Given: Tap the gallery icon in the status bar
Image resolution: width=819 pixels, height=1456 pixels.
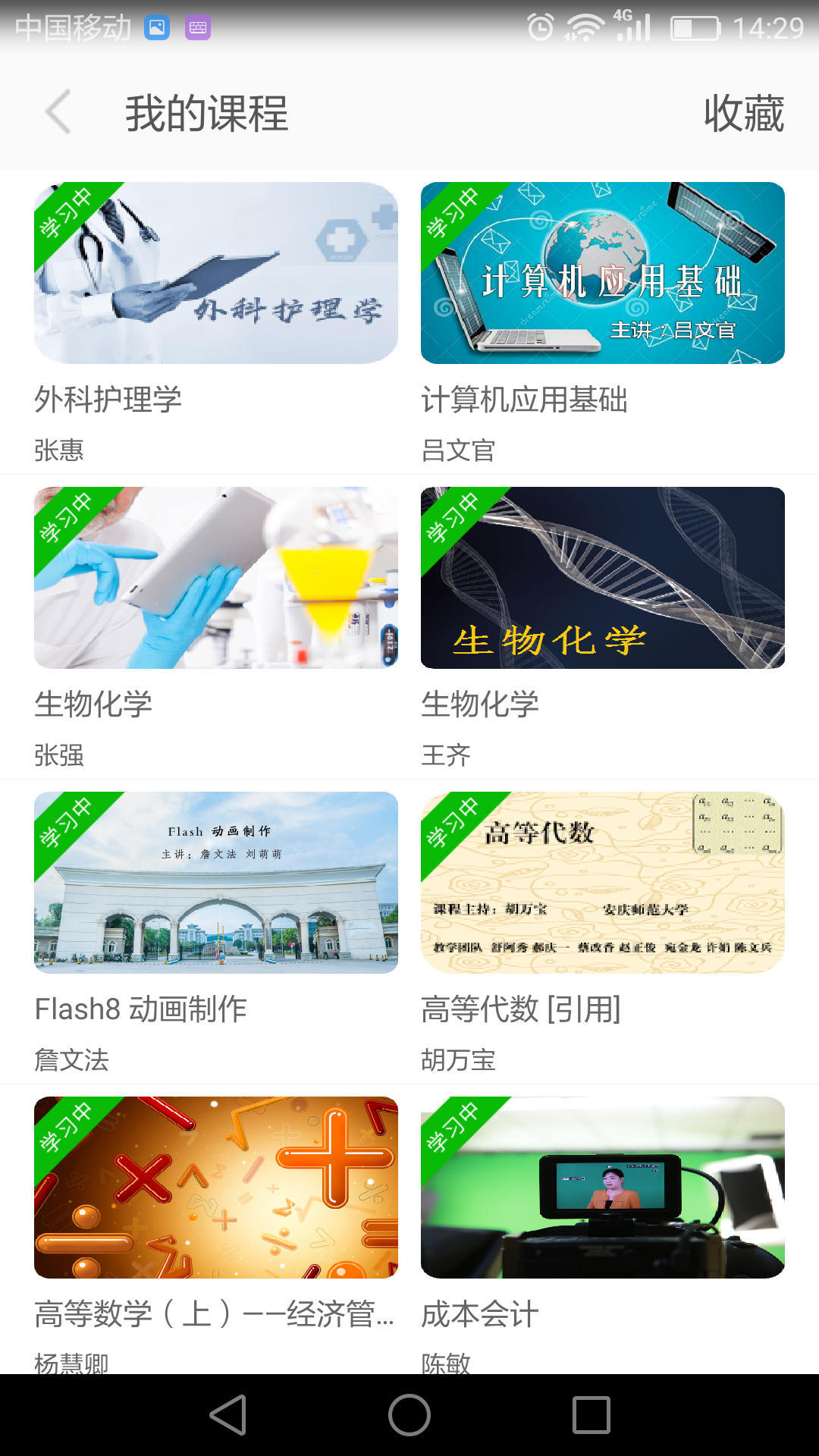Looking at the screenshot, I should click(x=156, y=27).
